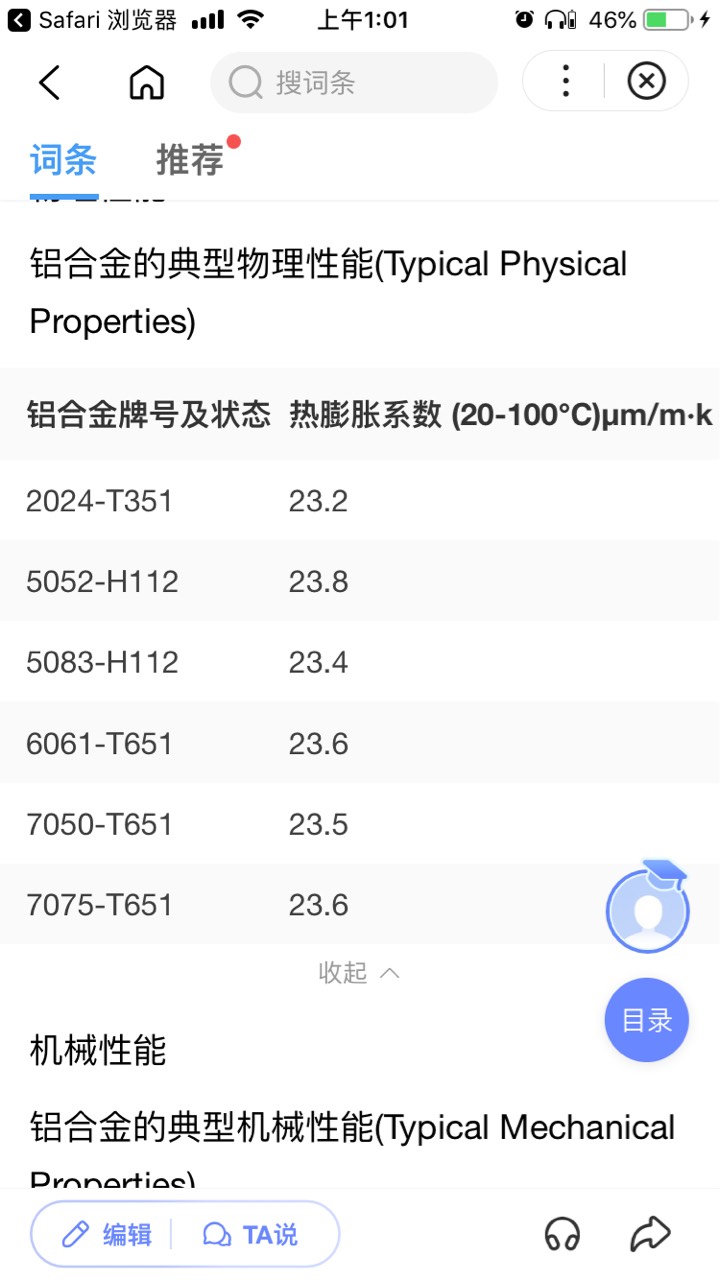Open the 目录 floating button
720x1280 pixels.
[x=647, y=1020]
